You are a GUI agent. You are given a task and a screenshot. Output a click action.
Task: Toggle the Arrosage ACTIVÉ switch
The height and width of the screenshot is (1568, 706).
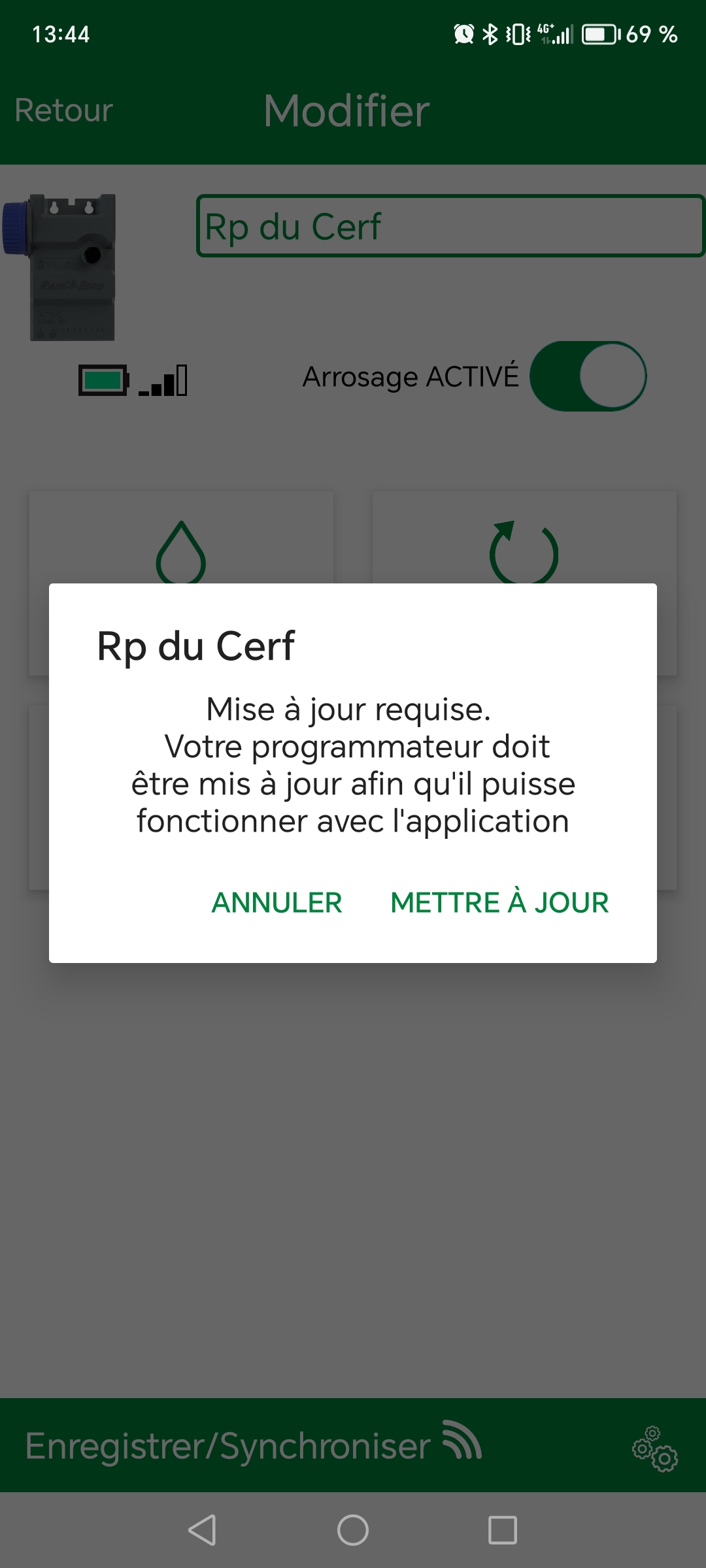(x=588, y=376)
